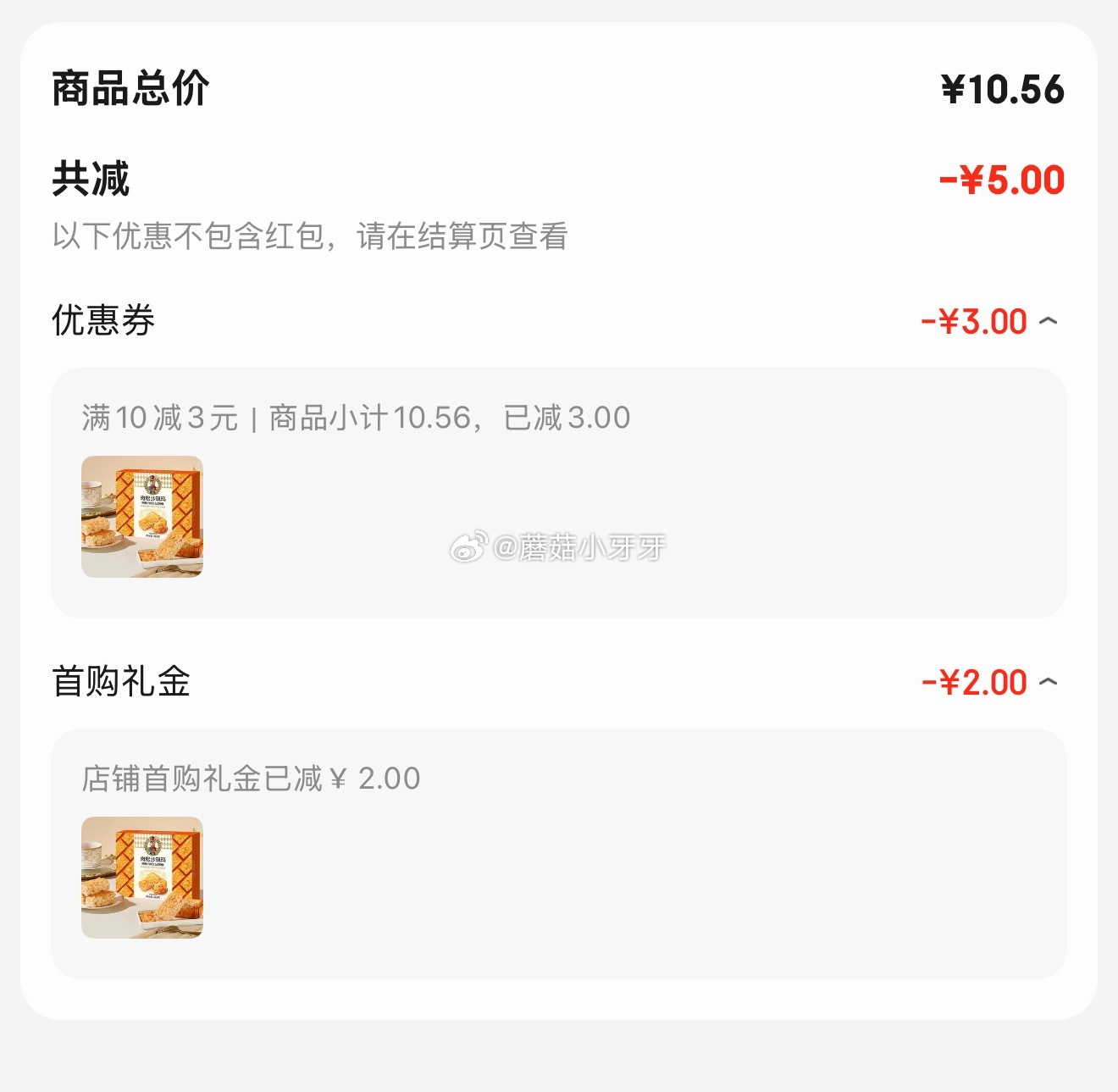Open the product thumbnail under 满10减3元
This screenshot has height=1092, width=1118.
pyautogui.click(x=142, y=517)
